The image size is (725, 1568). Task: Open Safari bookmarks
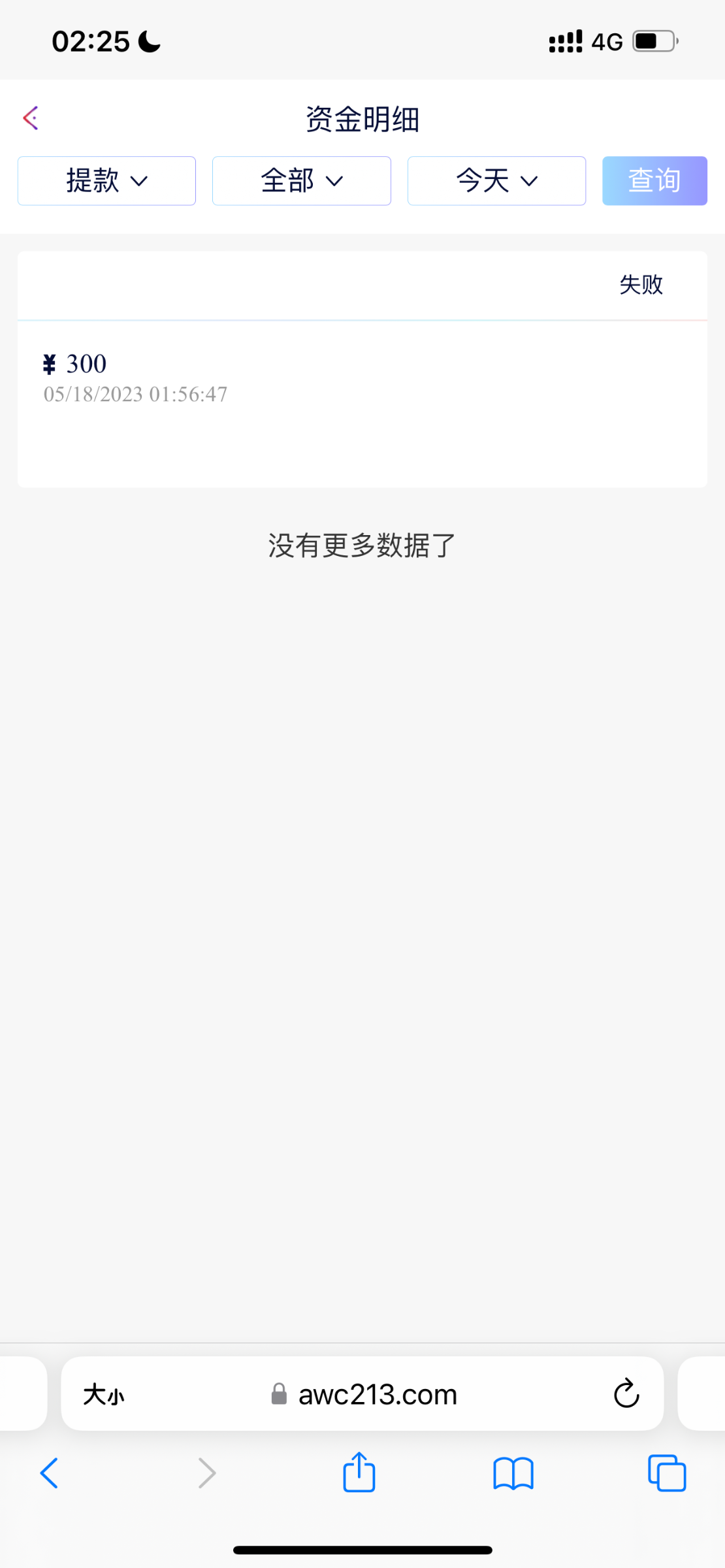click(513, 1473)
